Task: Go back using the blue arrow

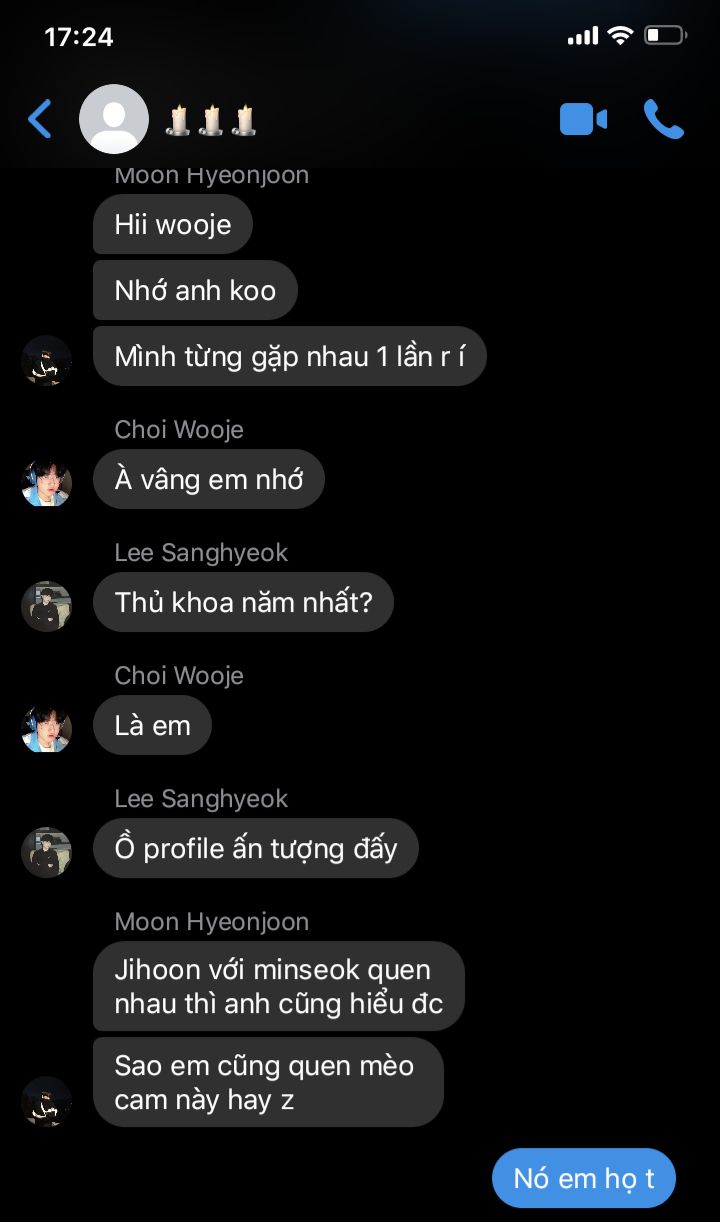Action: (x=40, y=119)
